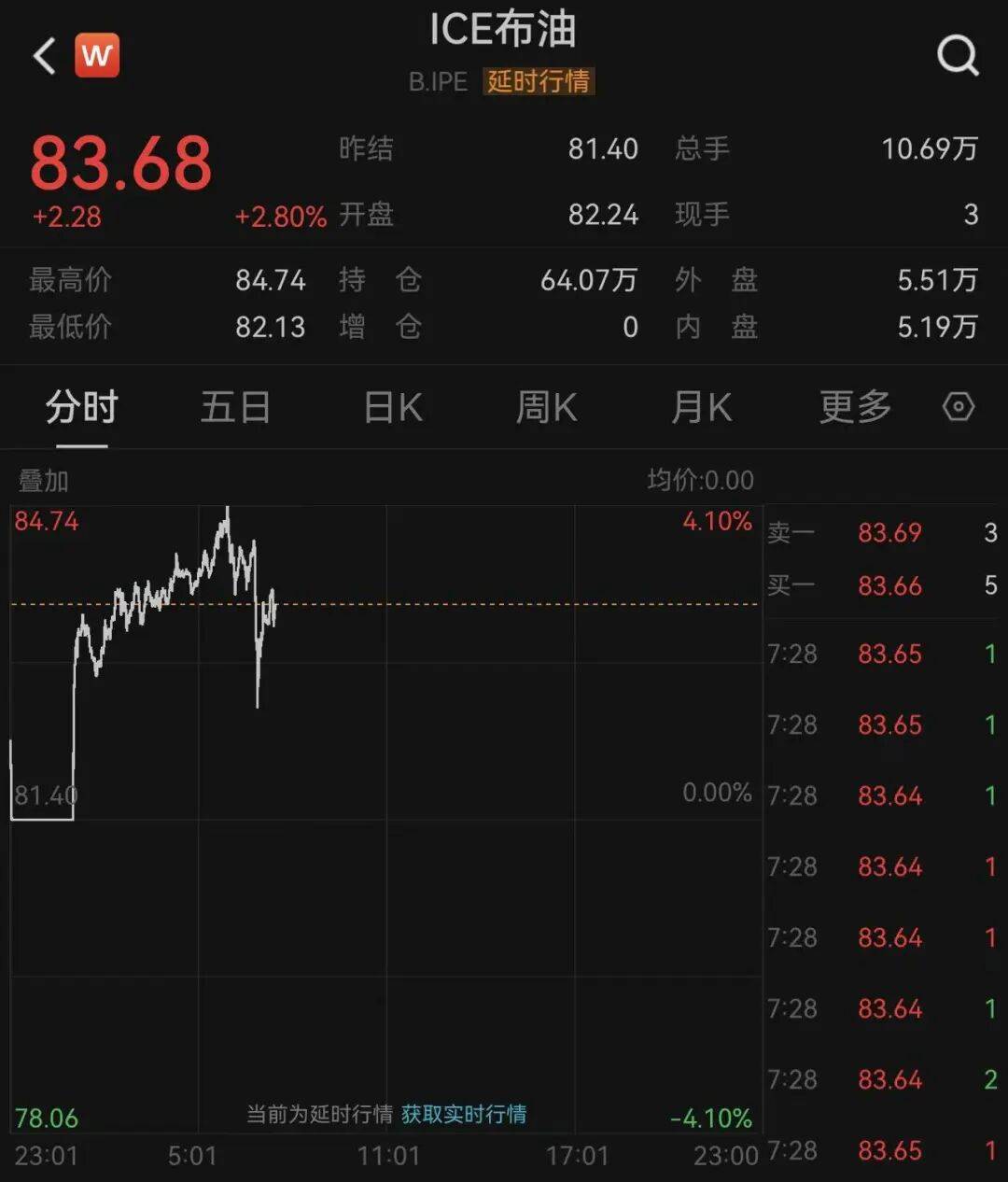Switch to the 日K tab

[392, 407]
